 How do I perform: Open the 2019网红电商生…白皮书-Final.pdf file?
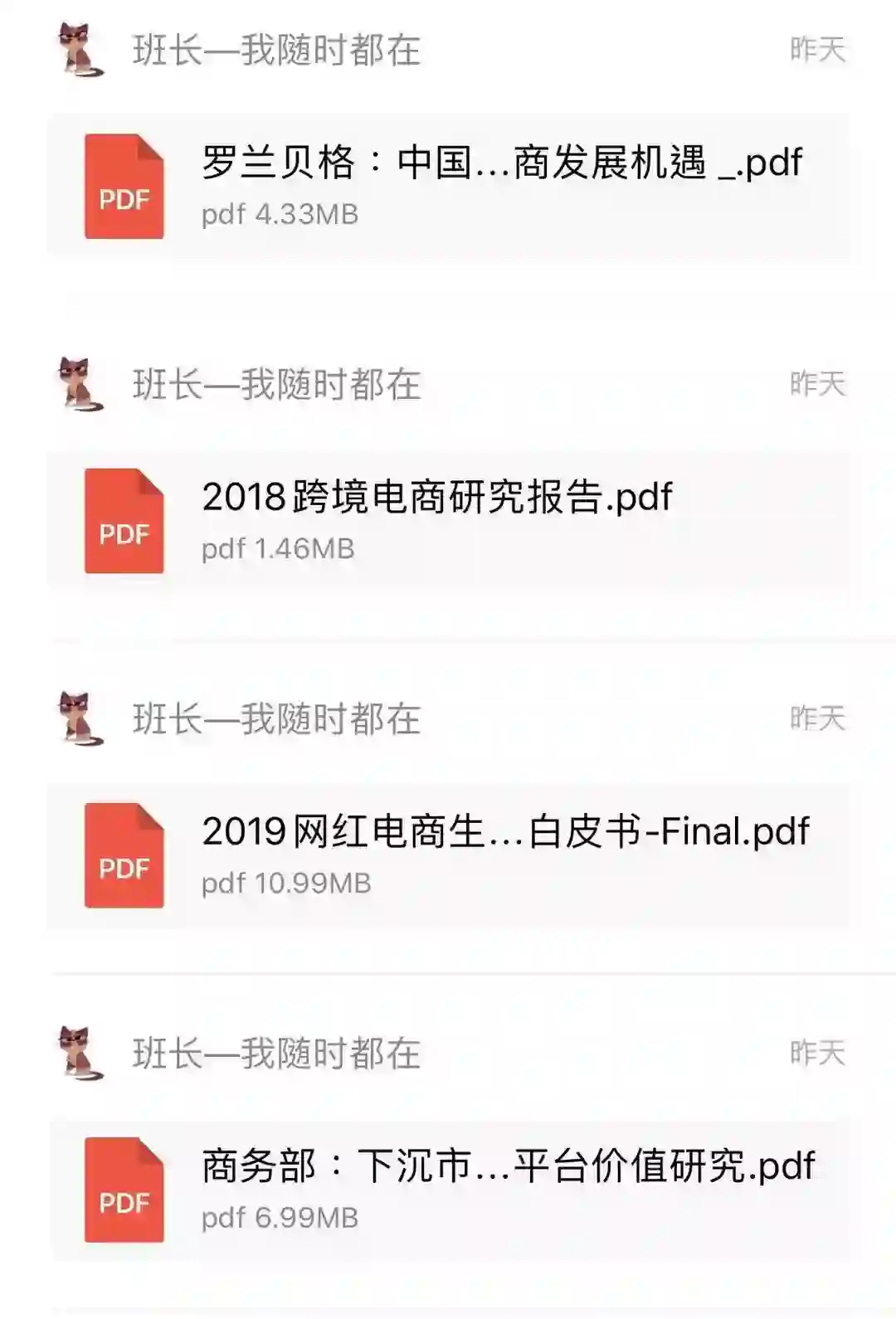tap(448, 854)
